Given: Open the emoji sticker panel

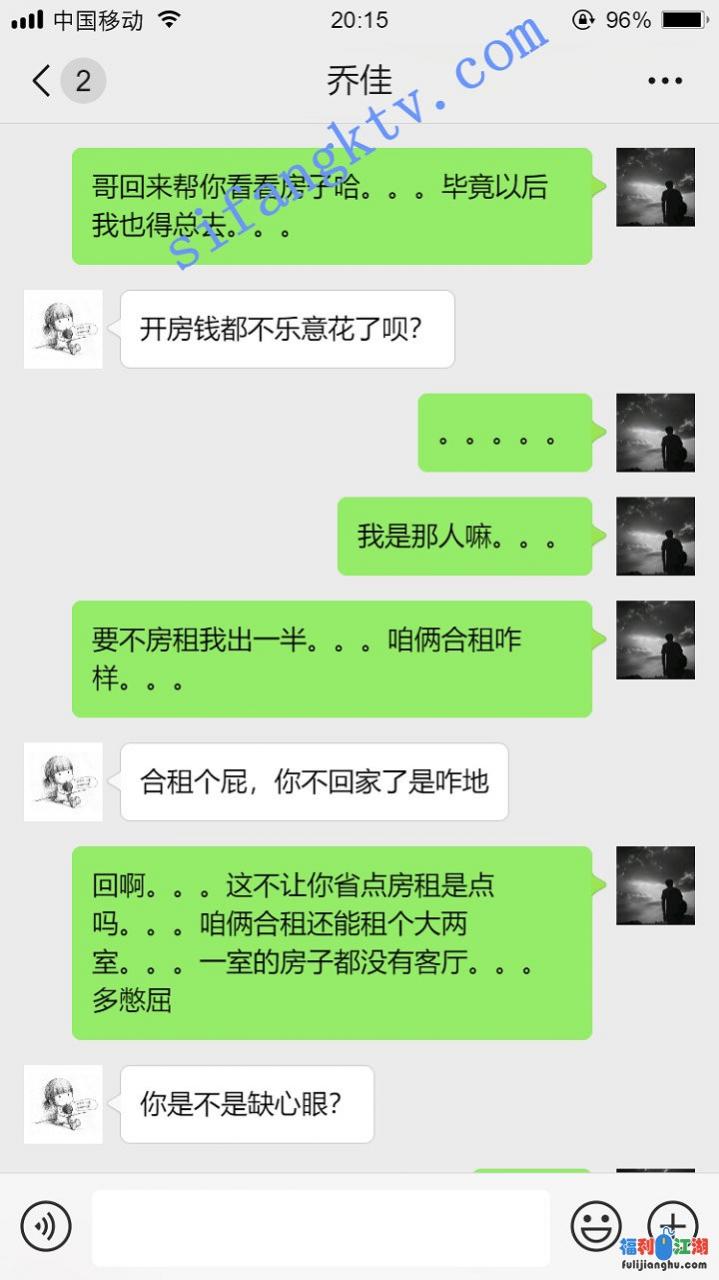Looking at the screenshot, I should [595, 1225].
